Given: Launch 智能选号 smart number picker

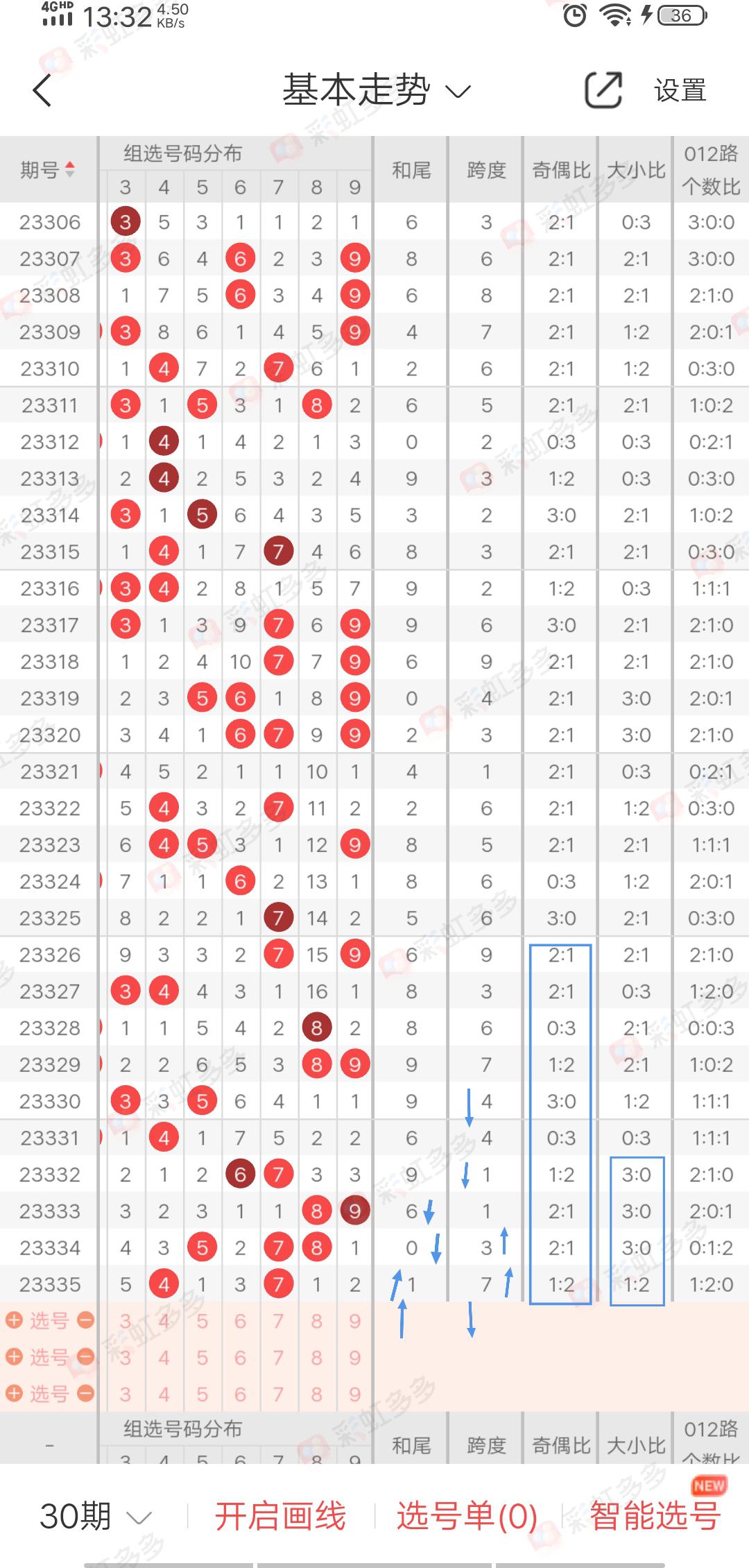Looking at the screenshot, I should point(654,1516).
